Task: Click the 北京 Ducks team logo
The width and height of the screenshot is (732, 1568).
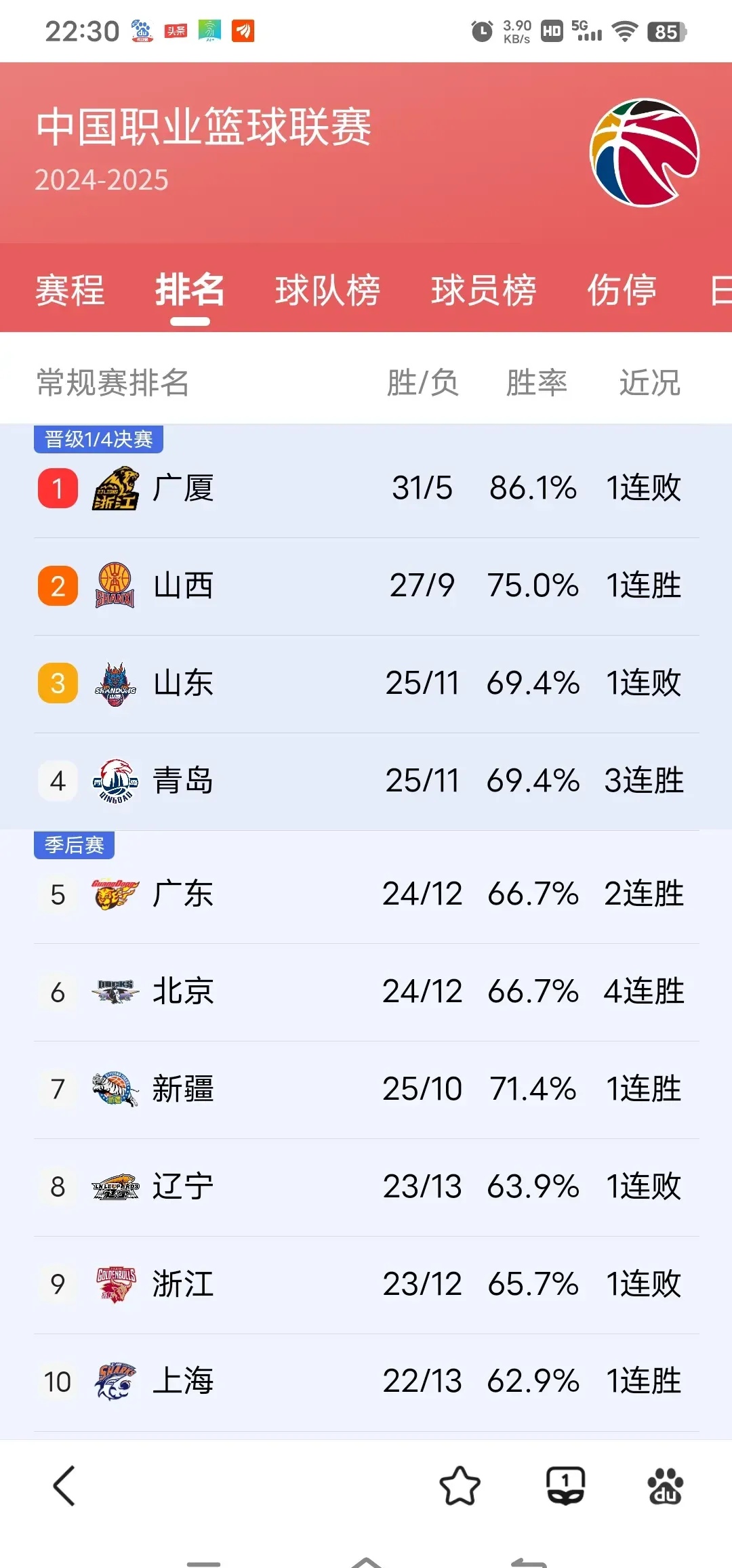Action: coord(114,991)
